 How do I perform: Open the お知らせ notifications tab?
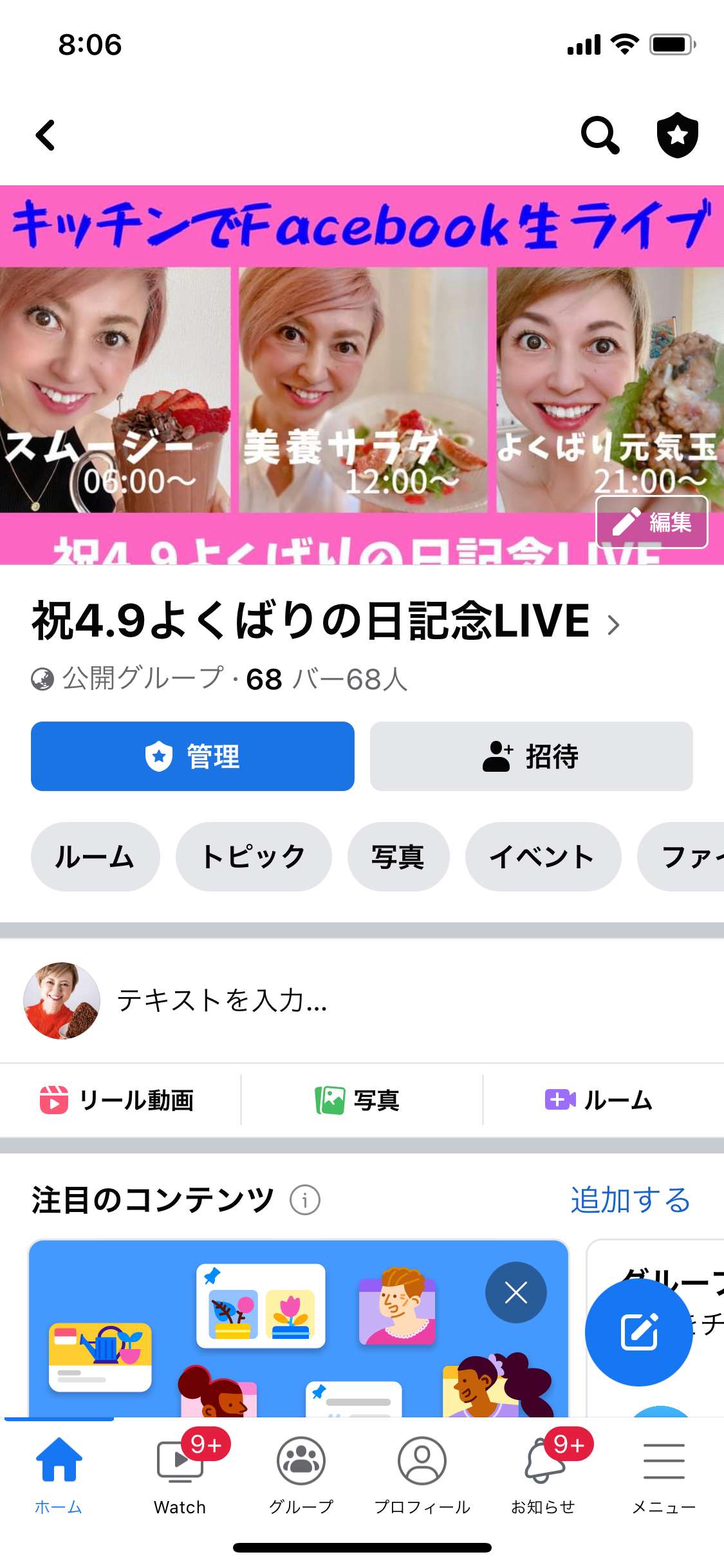pos(544,1473)
